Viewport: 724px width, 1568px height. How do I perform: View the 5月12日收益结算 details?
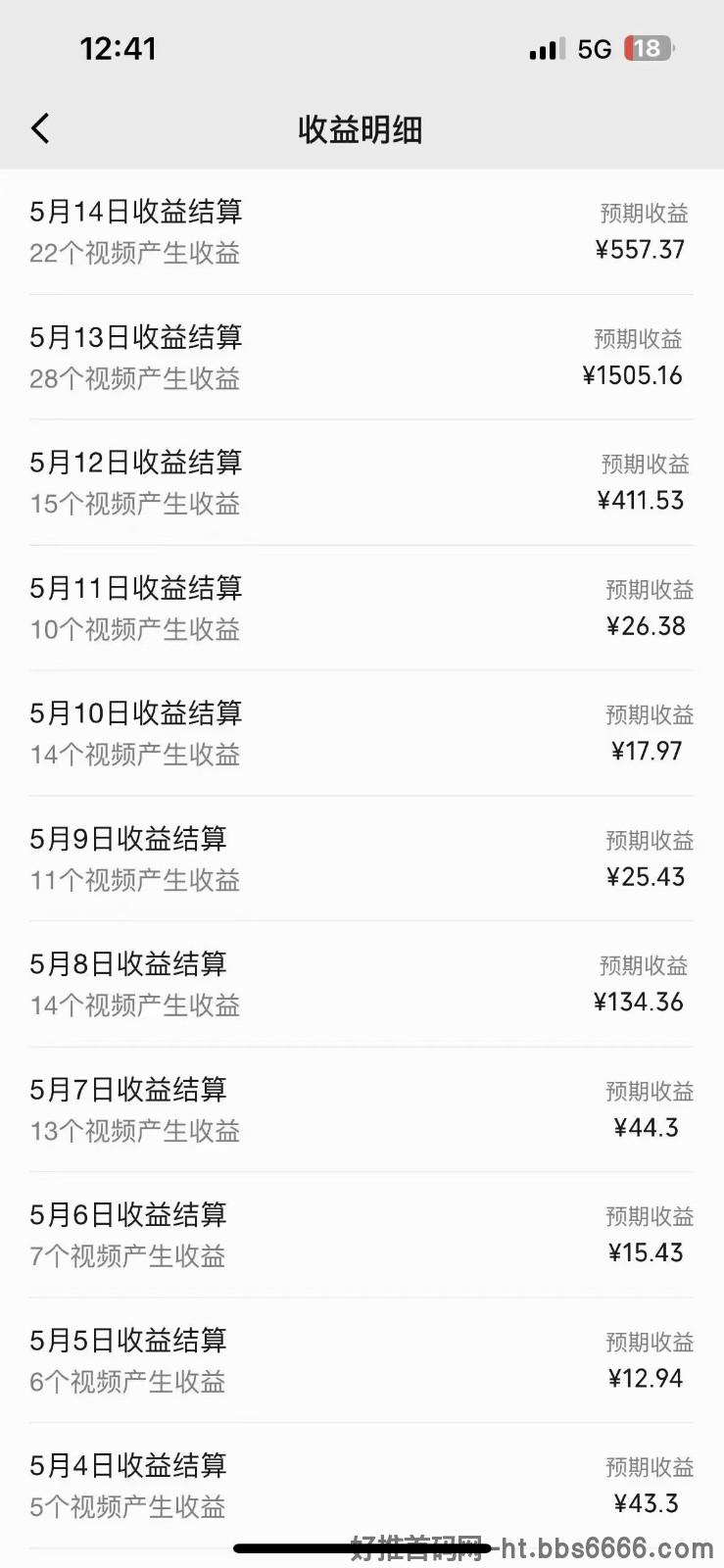[362, 483]
